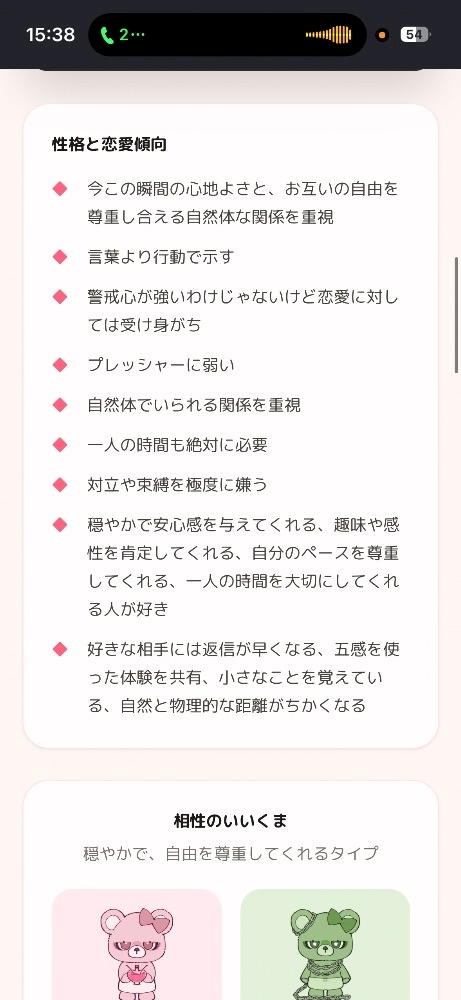Open the green bear compatibility card
461x1000 pixels.
325,945
